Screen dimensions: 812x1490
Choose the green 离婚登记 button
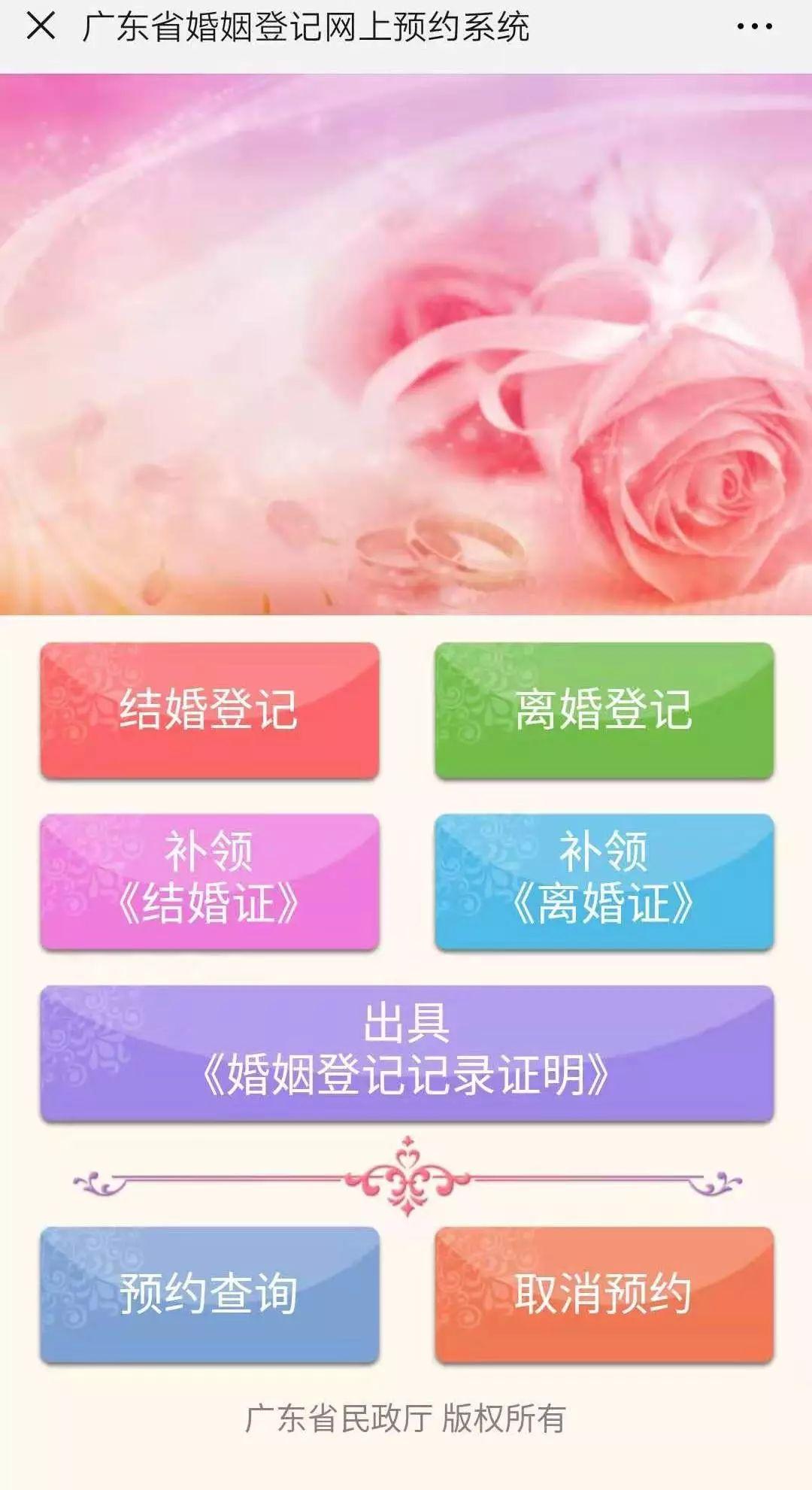[604, 709]
